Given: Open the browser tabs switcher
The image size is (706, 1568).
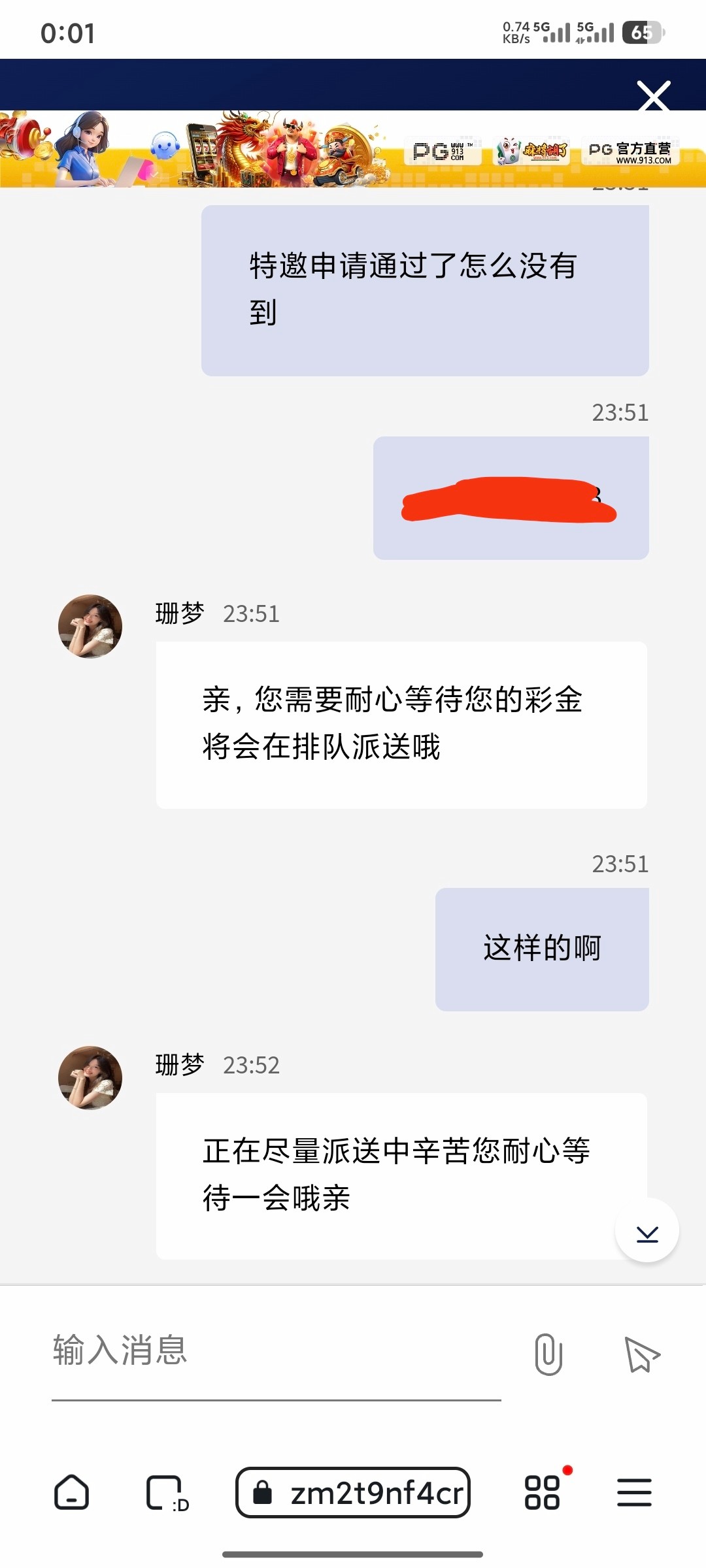Looking at the screenshot, I should pos(165,1493).
